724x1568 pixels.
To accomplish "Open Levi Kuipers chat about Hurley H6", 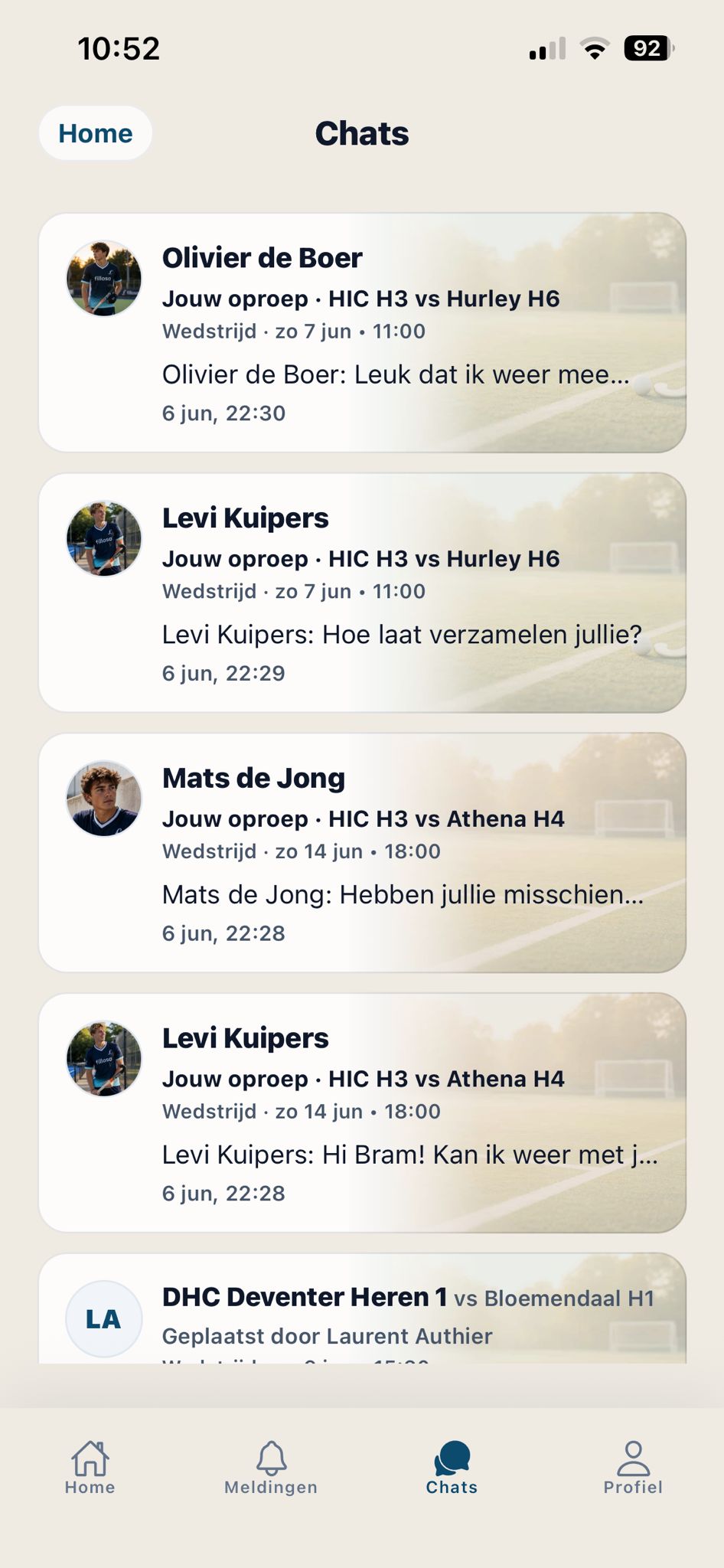I will click(x=362, y=593).
